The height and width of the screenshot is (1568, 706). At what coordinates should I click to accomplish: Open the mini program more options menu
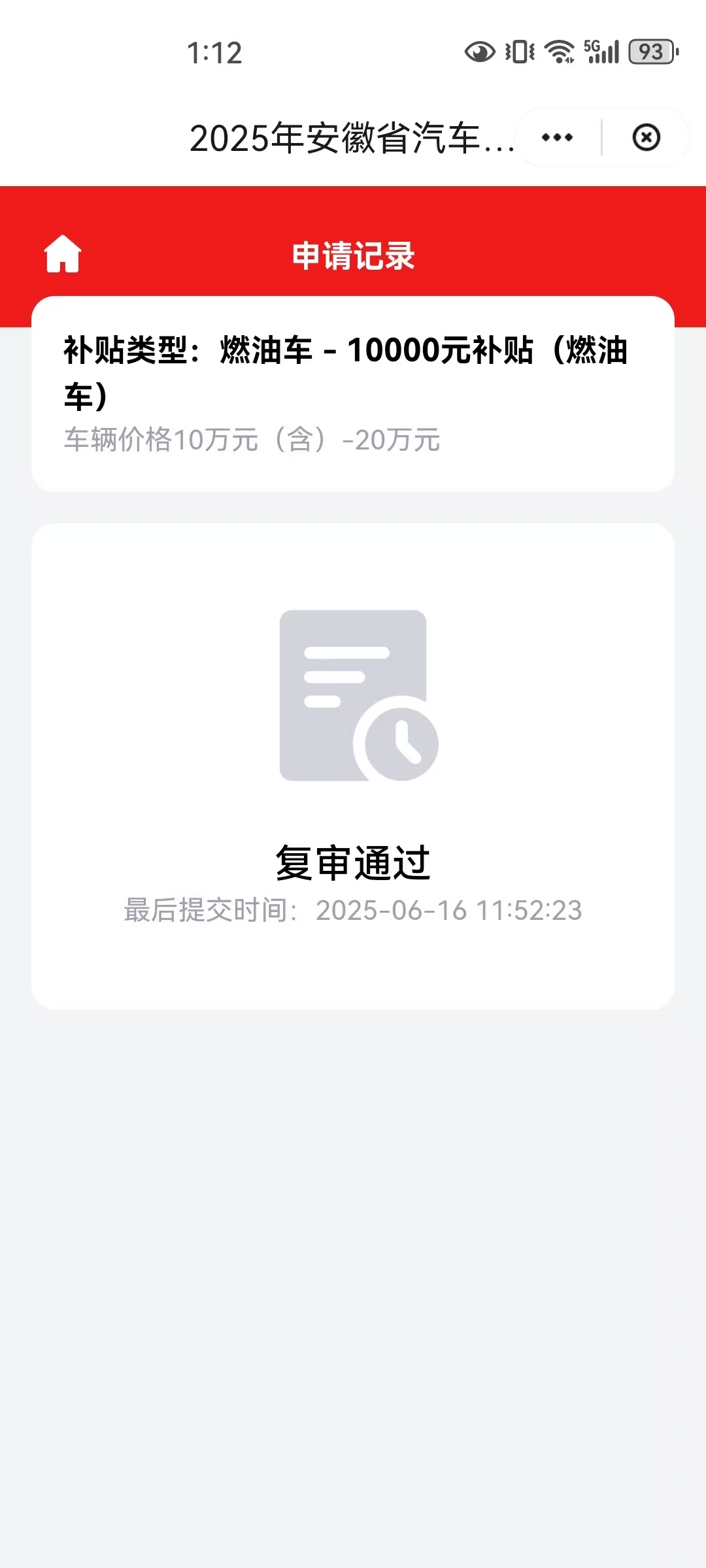click(x=558, y=138)
